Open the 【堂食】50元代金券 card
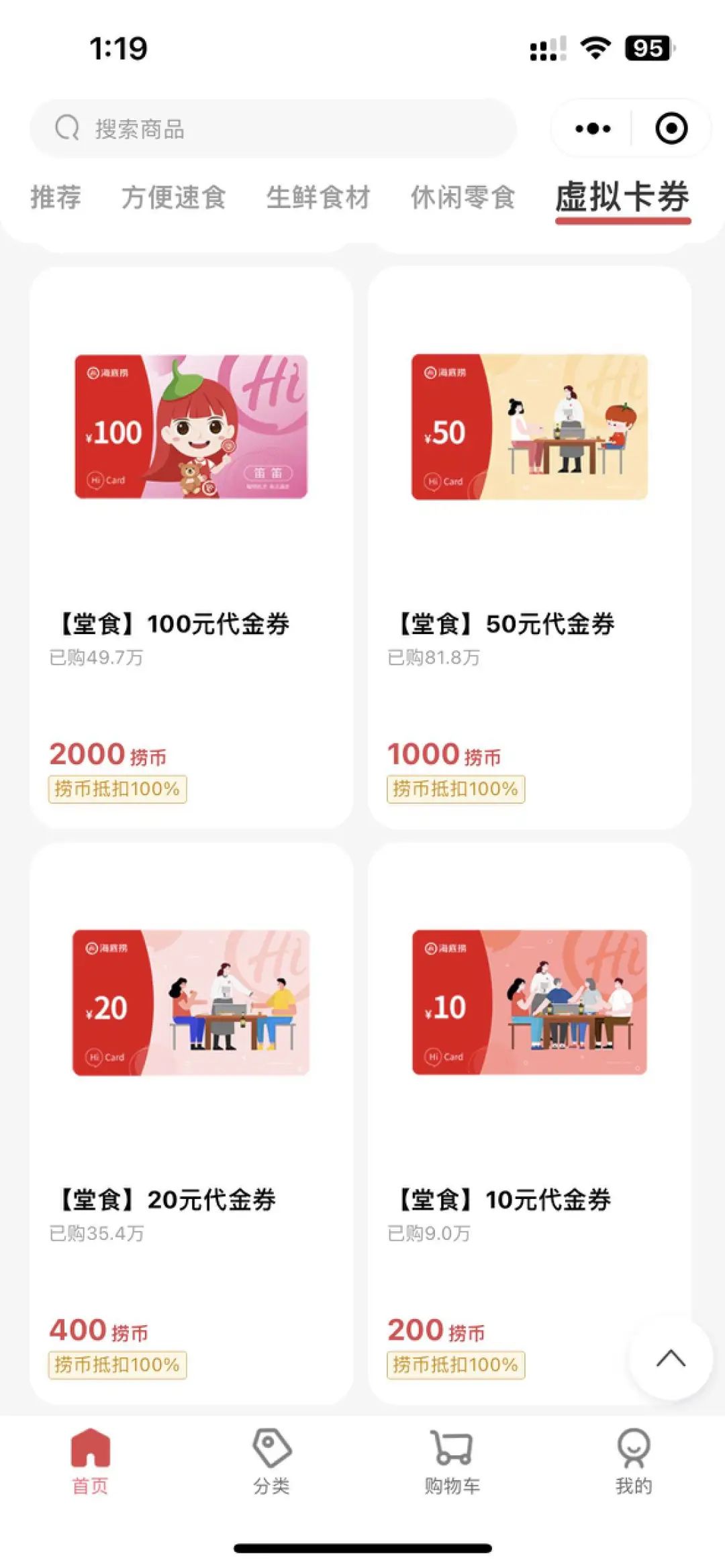725x1568 pixels. [x=529, y=547]
